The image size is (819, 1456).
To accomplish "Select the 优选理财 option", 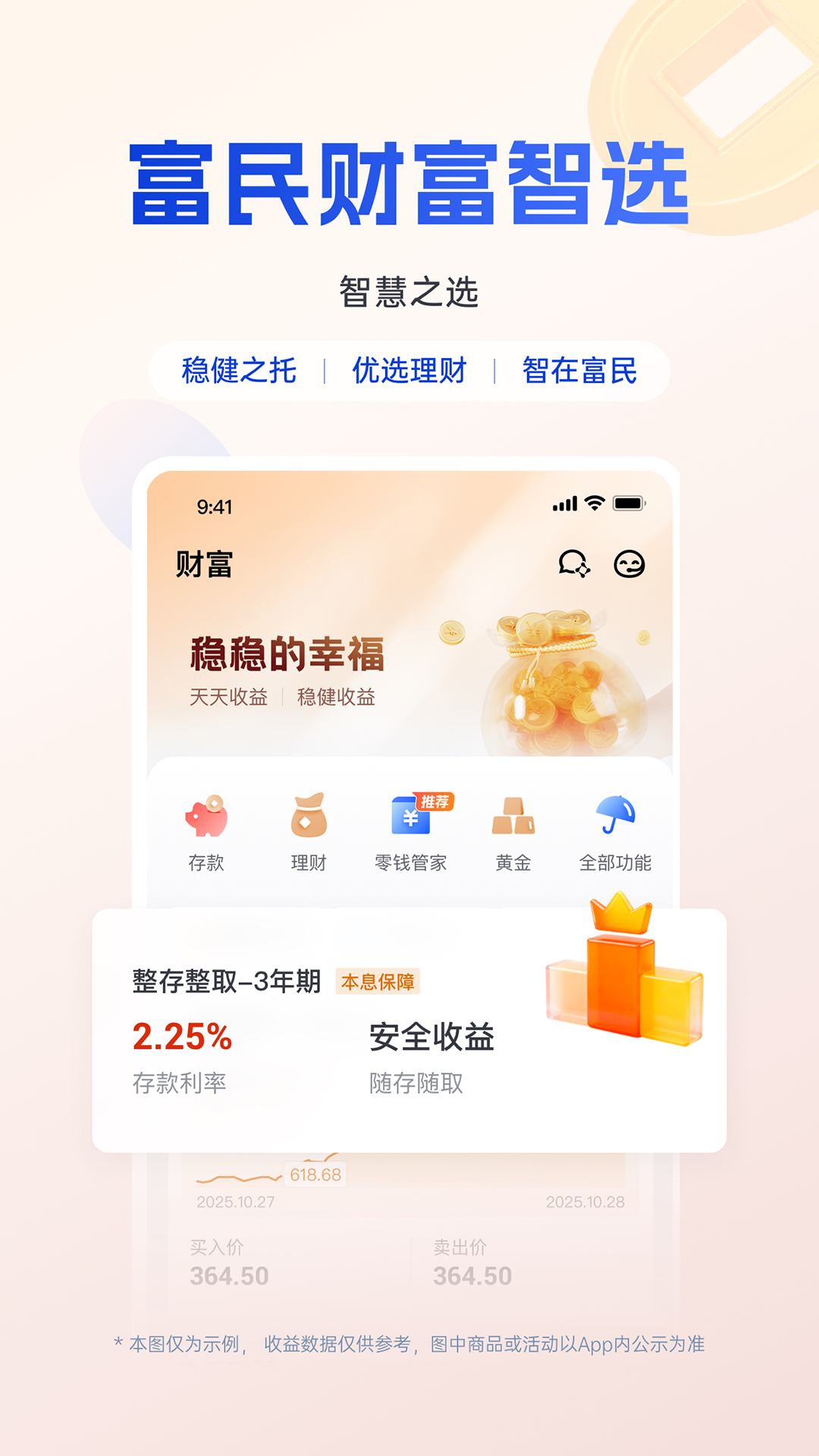I will pos(409,370).
